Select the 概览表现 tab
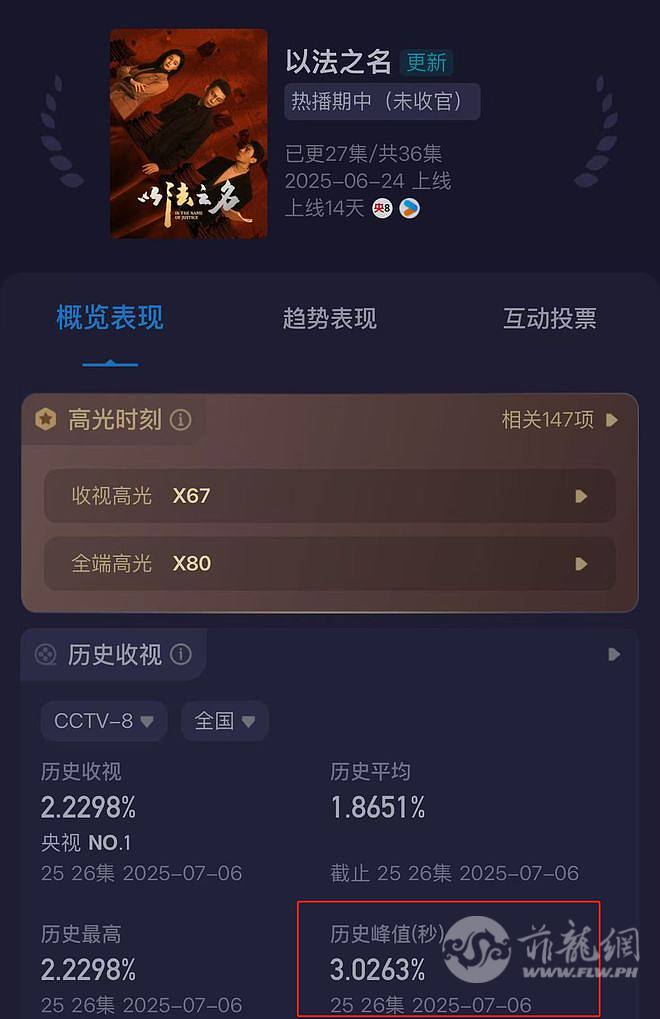This screenshot has width=660, height=1019. pyautogui.click(x=109, y=319)
